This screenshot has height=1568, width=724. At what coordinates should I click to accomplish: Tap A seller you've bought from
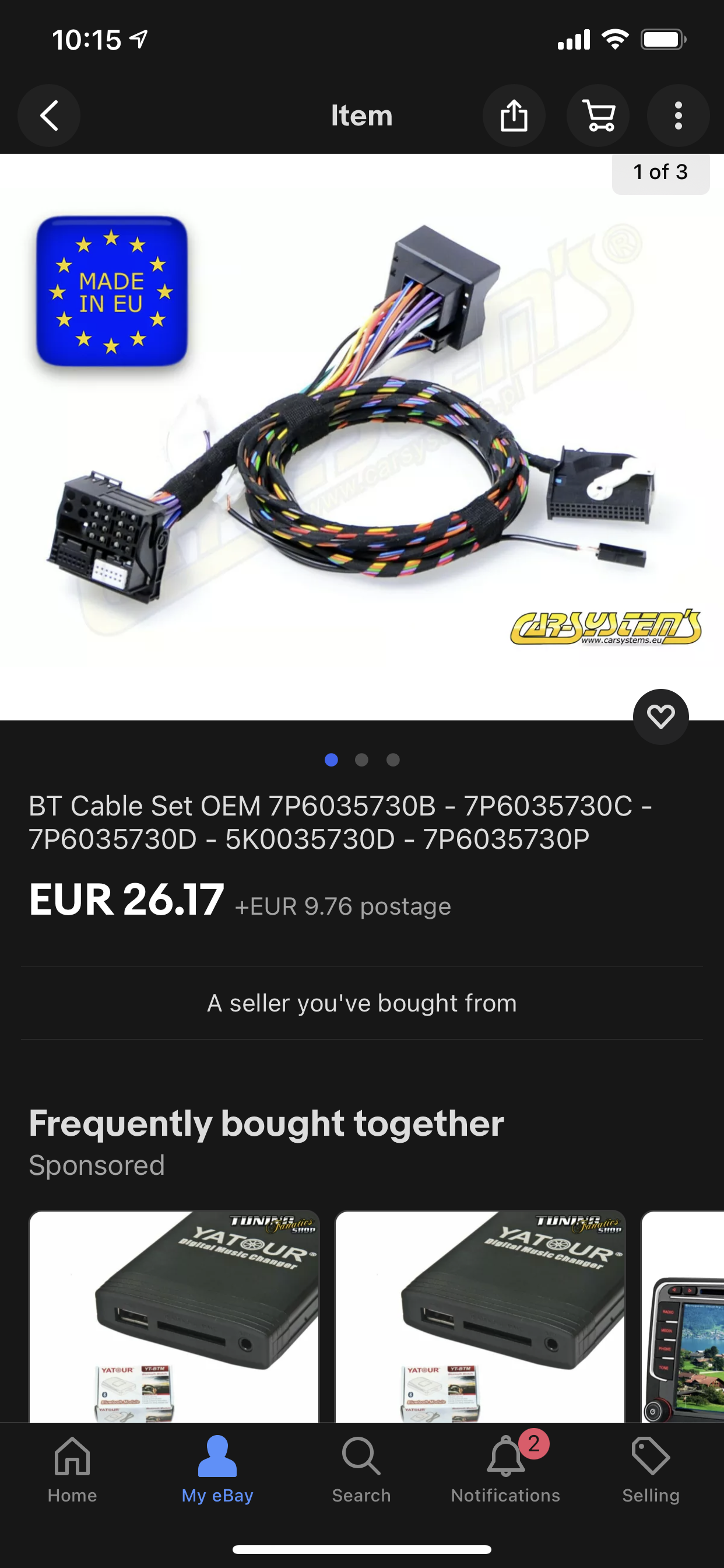[362, 1003]
